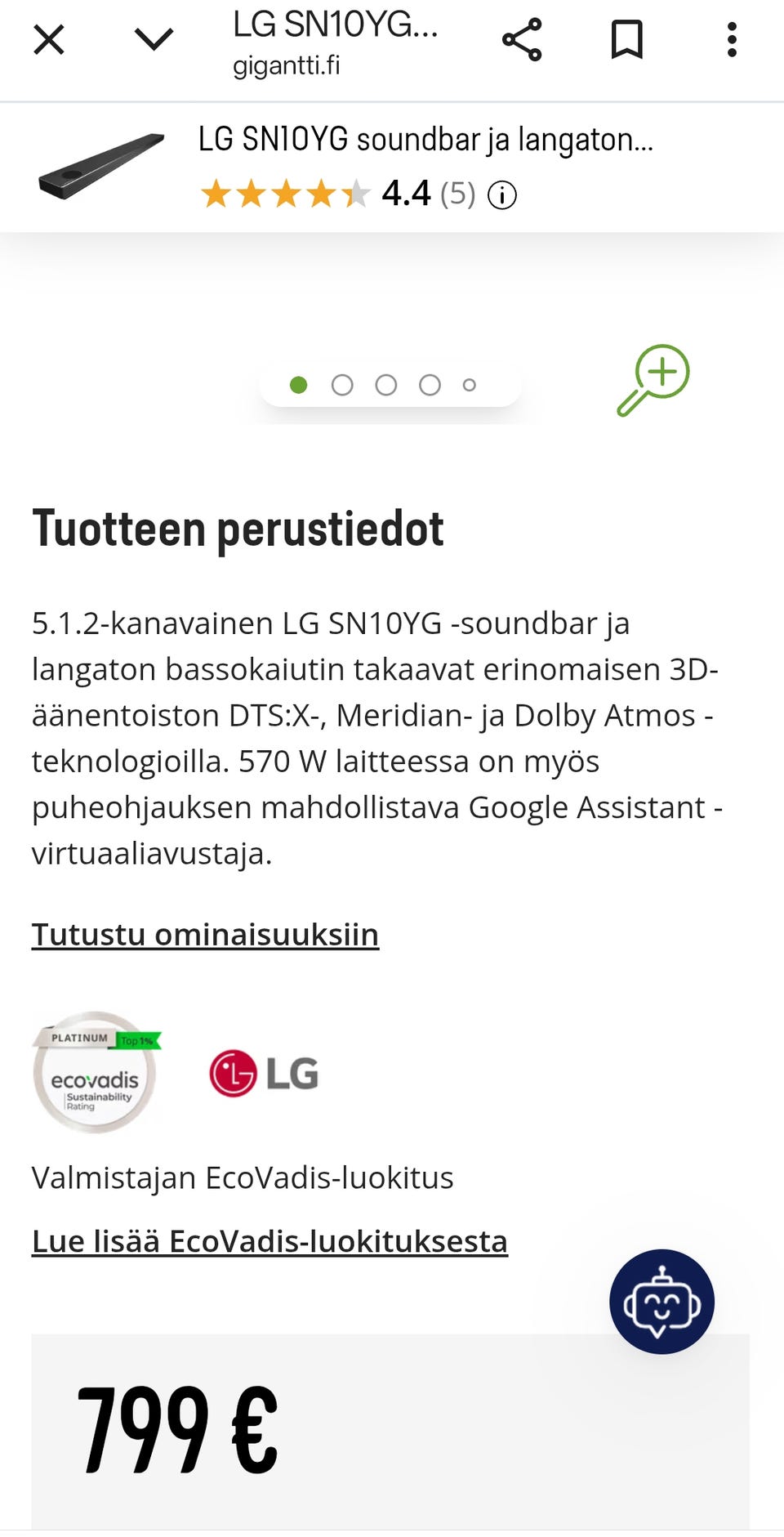Image resolution: width=784 pixels, height=1537 pixels.
Task: Select the last carousel dot
Action: [x=470, y=384]
